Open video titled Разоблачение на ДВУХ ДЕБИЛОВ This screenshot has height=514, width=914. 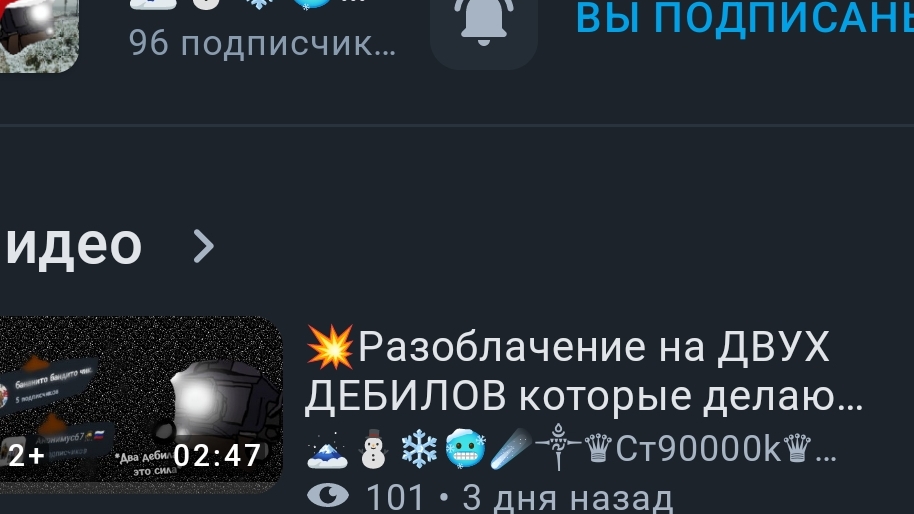point(582,372)
